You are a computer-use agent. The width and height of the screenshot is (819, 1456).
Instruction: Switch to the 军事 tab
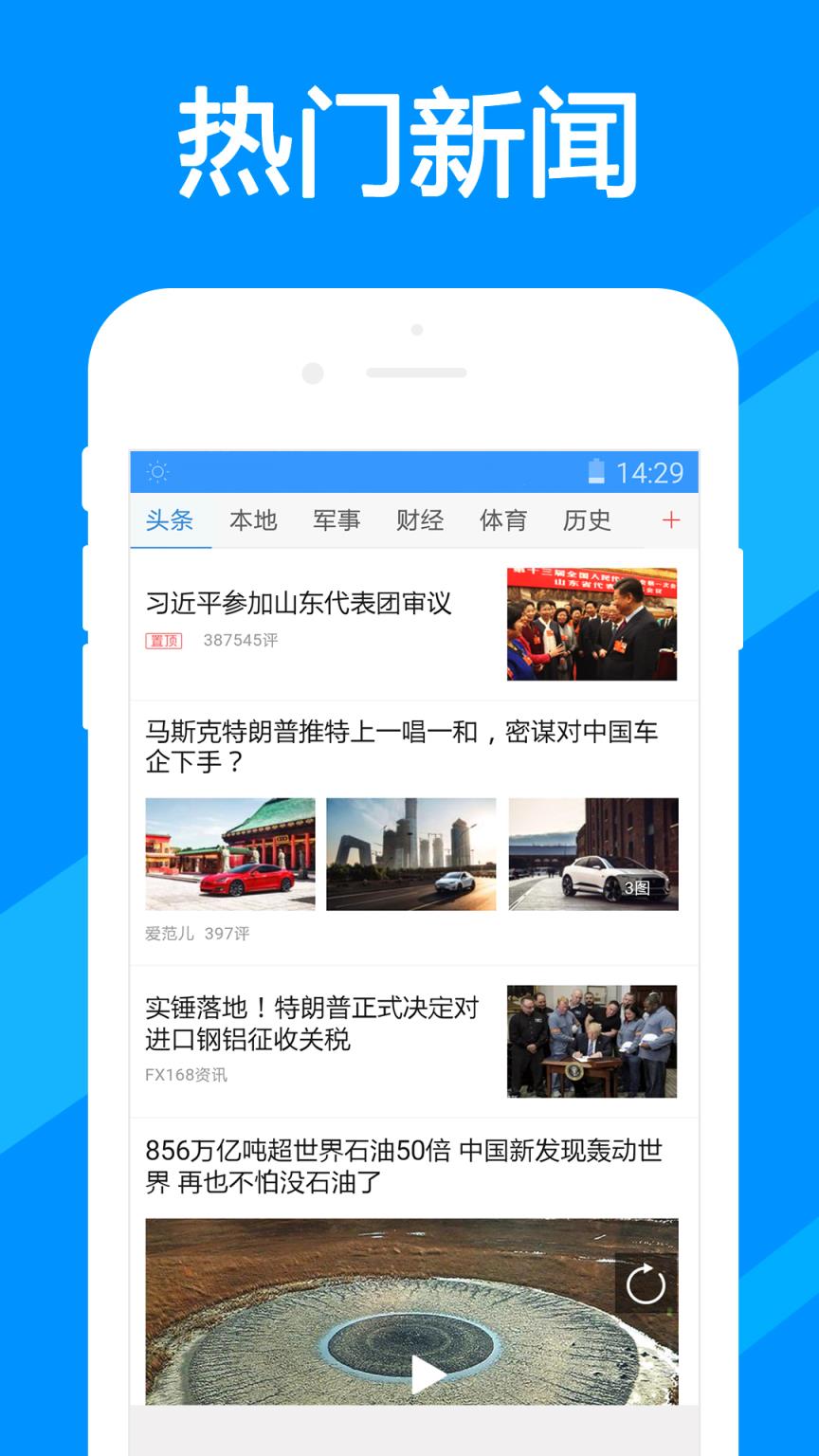pyautogui.click(x=337, y=520)
